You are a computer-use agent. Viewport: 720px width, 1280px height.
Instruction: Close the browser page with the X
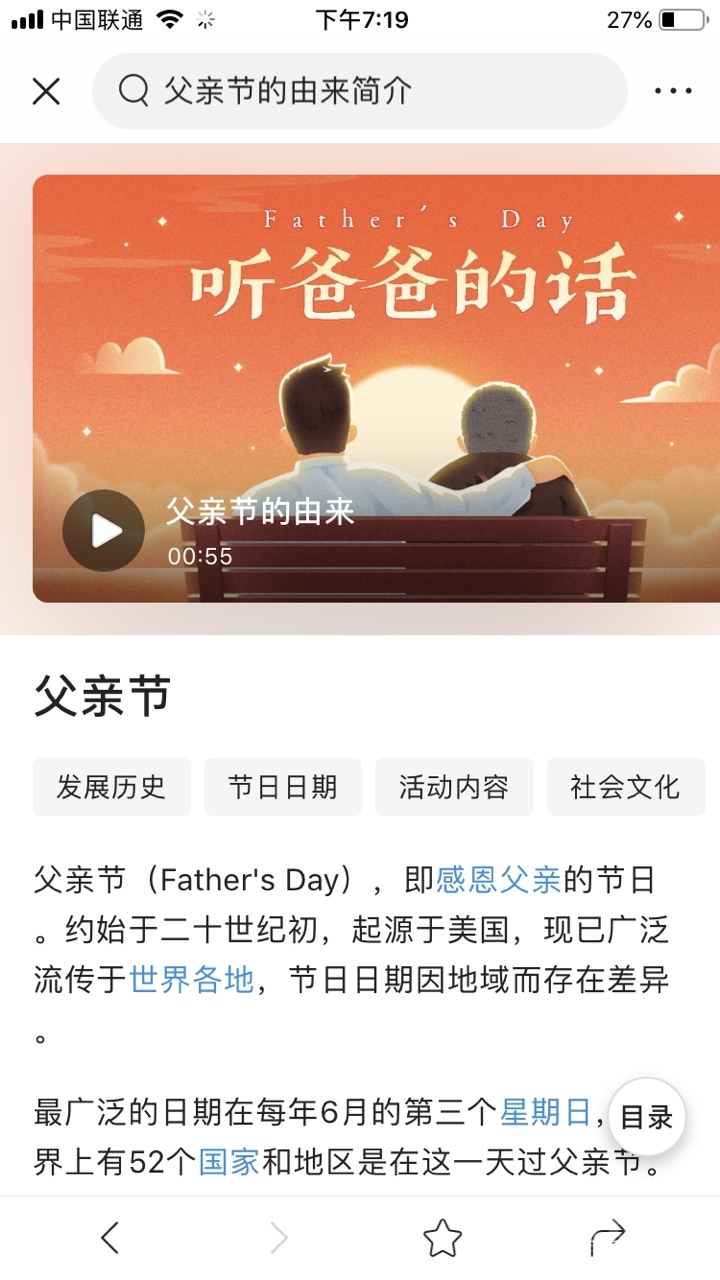point(46,92)
